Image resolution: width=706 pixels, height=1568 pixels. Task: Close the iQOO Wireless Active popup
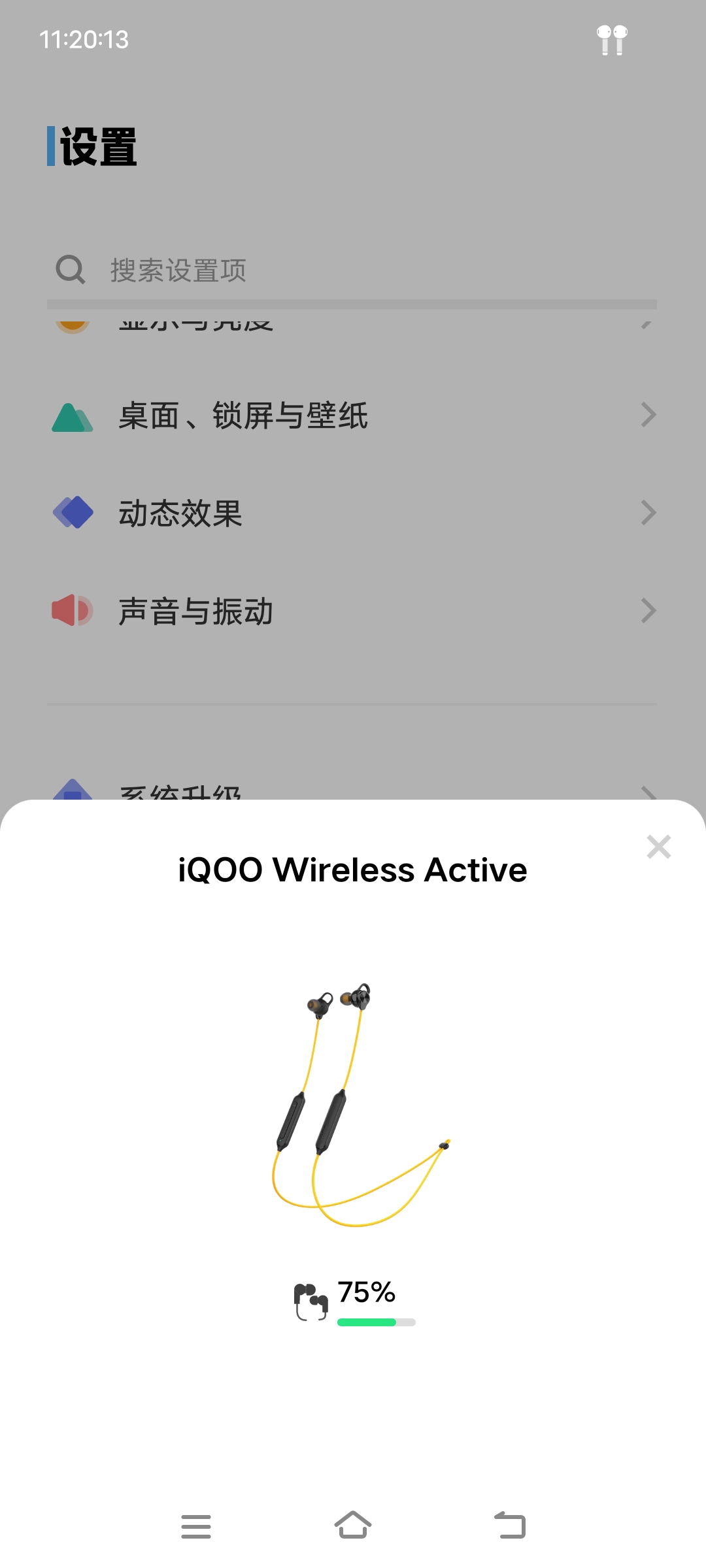(x=658, y=847)
